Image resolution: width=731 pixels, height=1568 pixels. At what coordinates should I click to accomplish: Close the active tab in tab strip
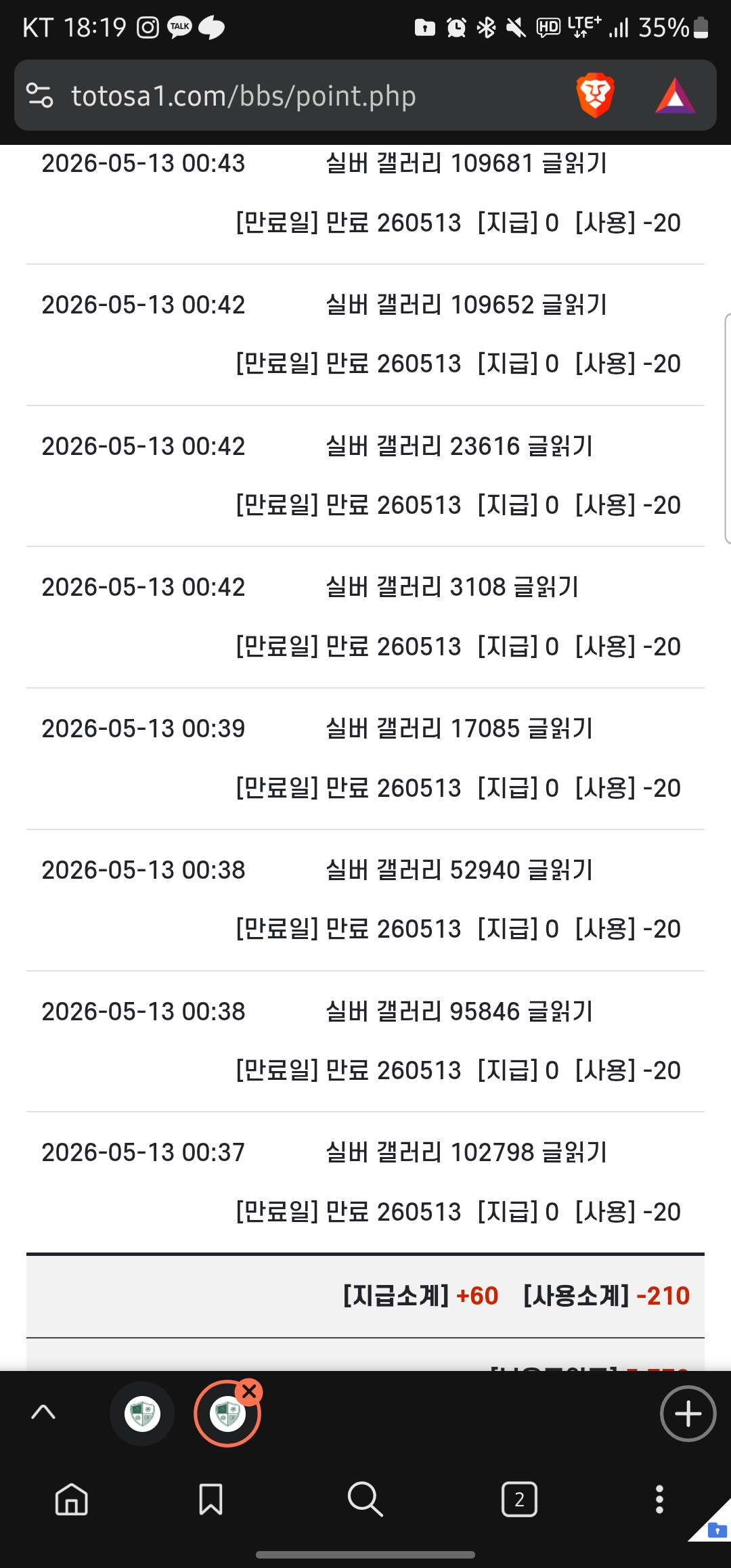coord(249,1392)
